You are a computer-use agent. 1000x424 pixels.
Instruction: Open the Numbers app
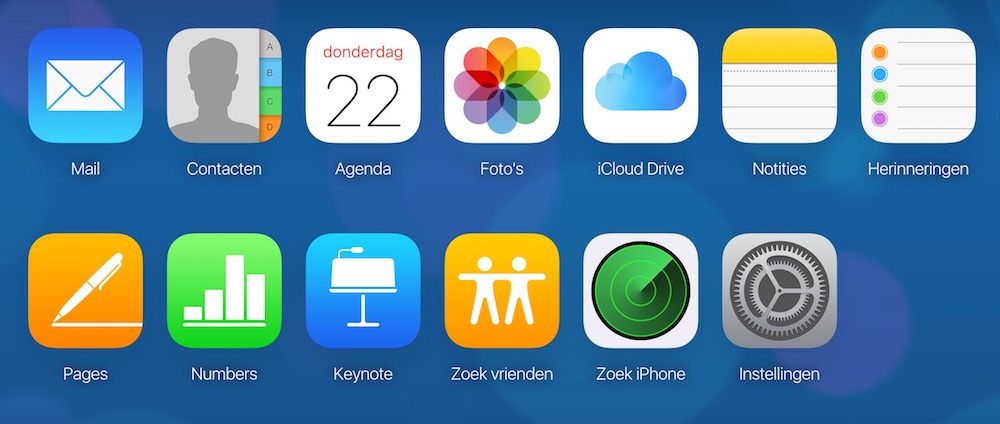point(224,291)
